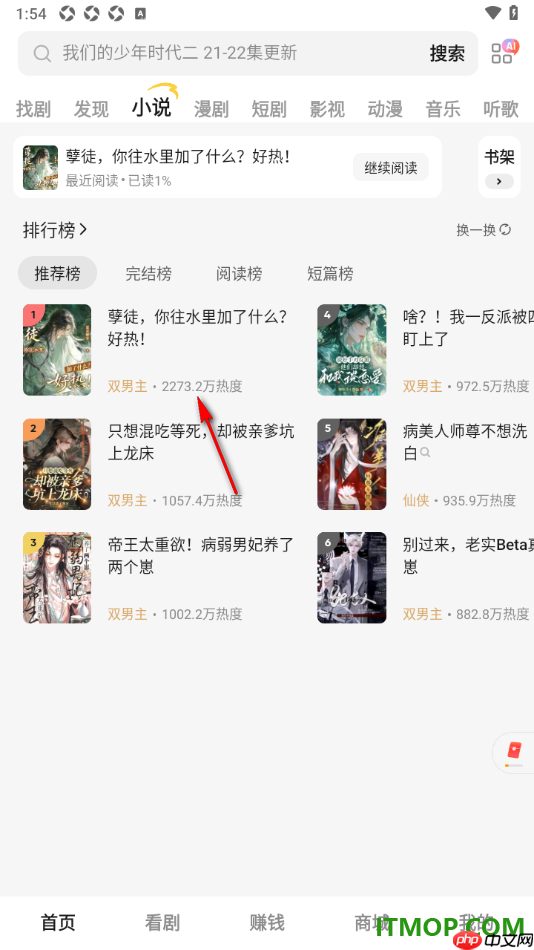Screen dimensions: 534x950
Task: Open the AI grid icon
Action: pos(504,51)
